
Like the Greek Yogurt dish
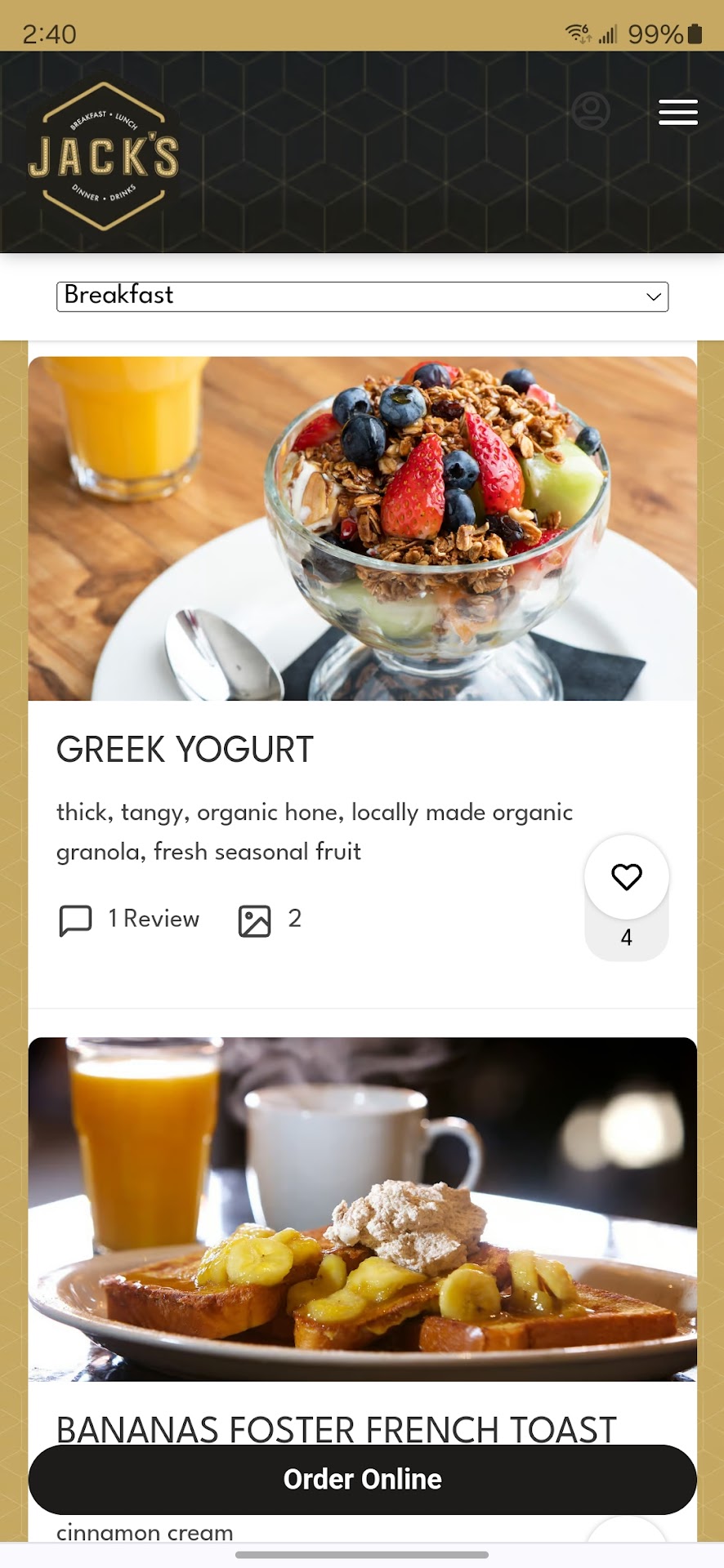tap(626, 877)
